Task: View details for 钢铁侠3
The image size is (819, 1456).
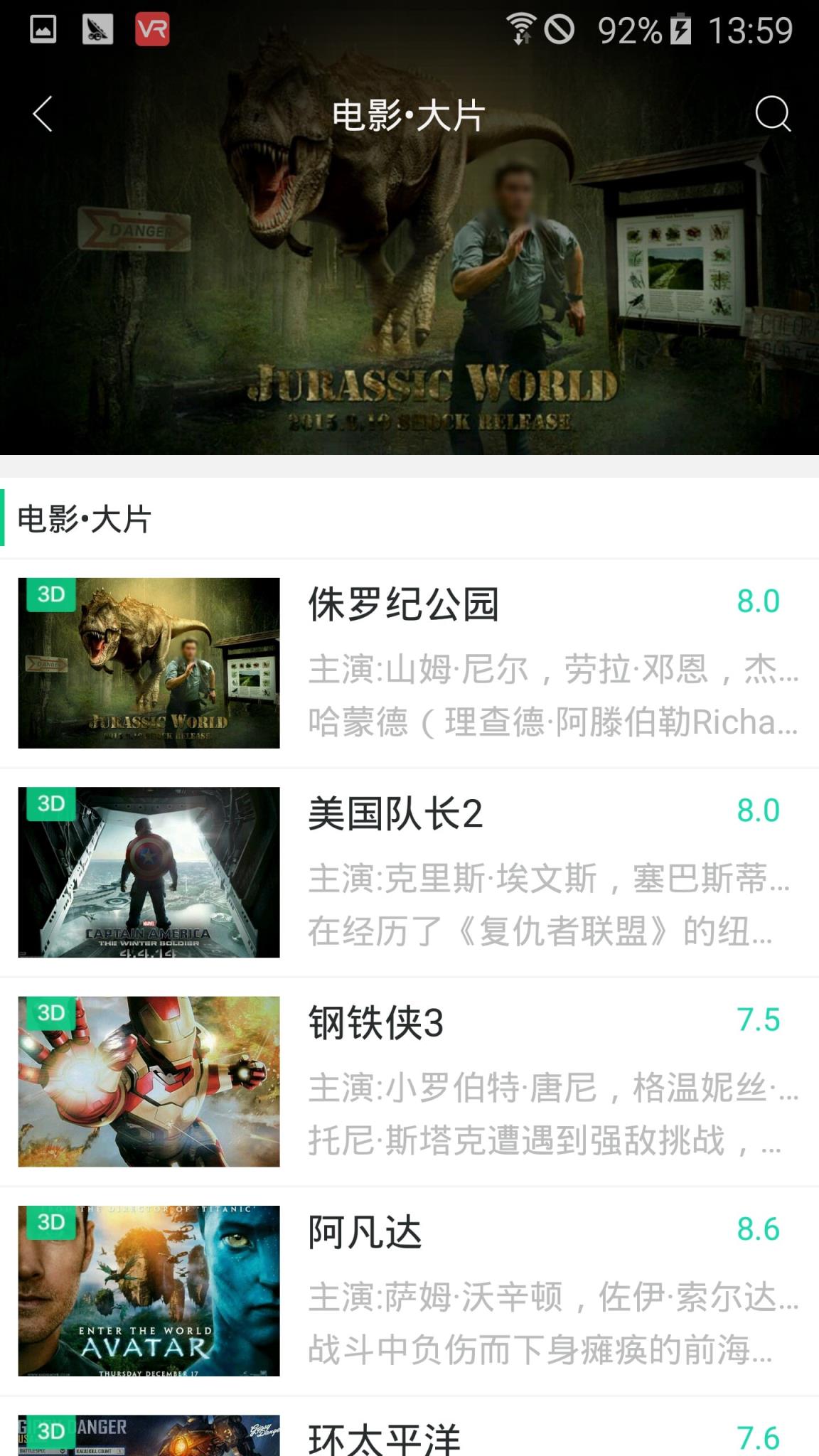Action: (x=409, y=1081)
